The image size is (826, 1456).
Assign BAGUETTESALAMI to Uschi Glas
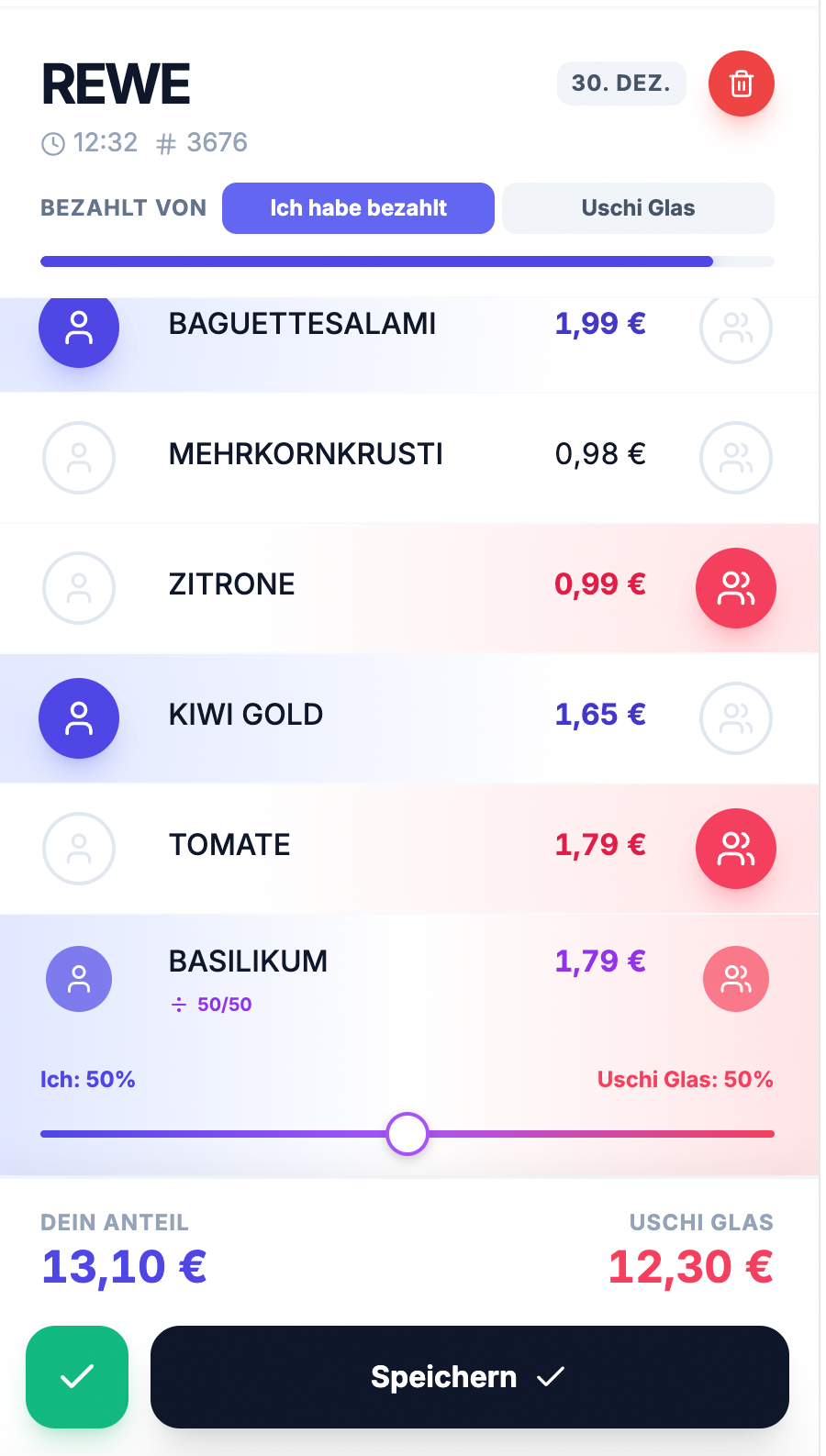point(735,328)
